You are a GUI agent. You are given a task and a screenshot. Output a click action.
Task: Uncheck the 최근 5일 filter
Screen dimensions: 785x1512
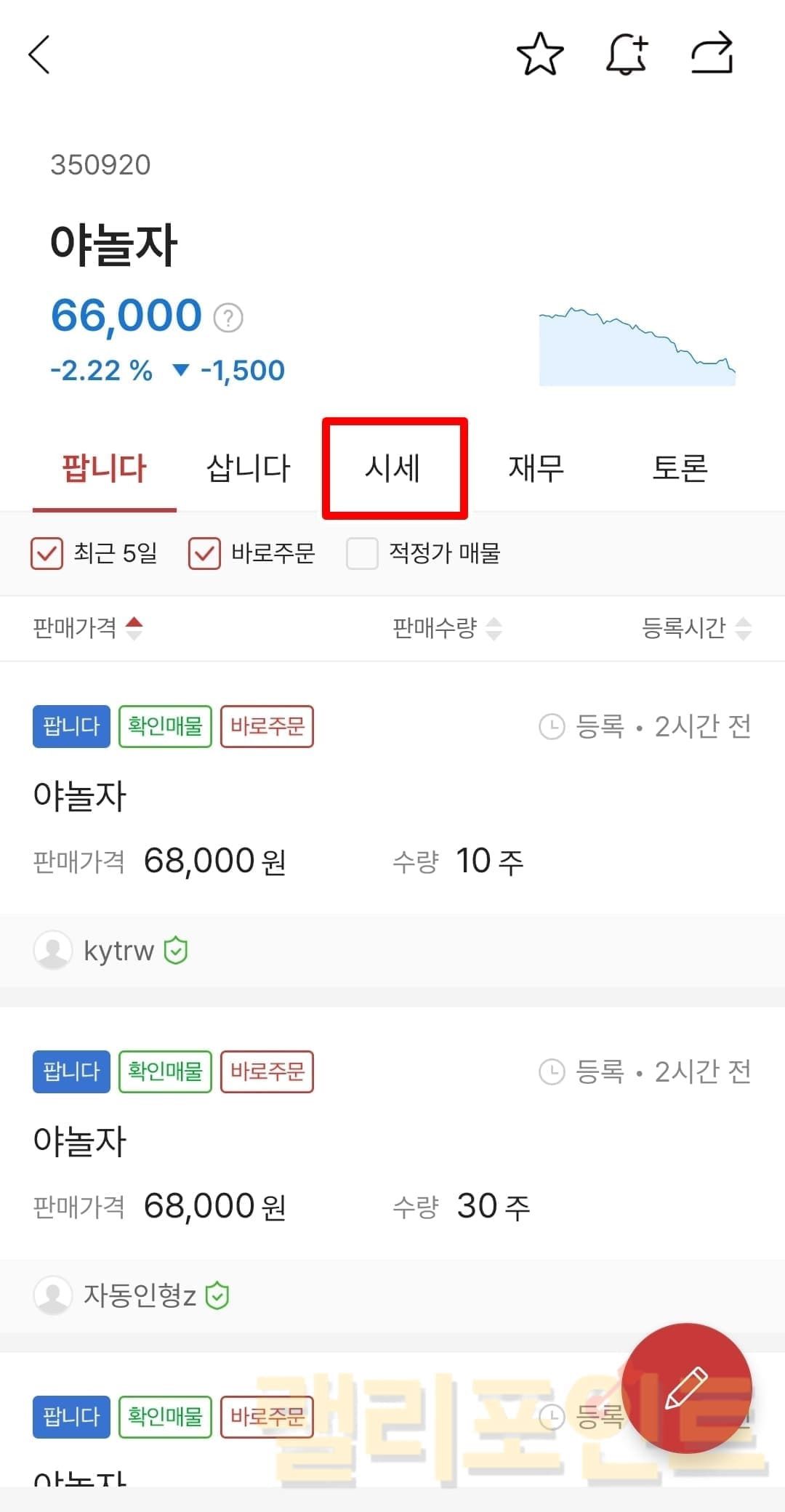47,553
